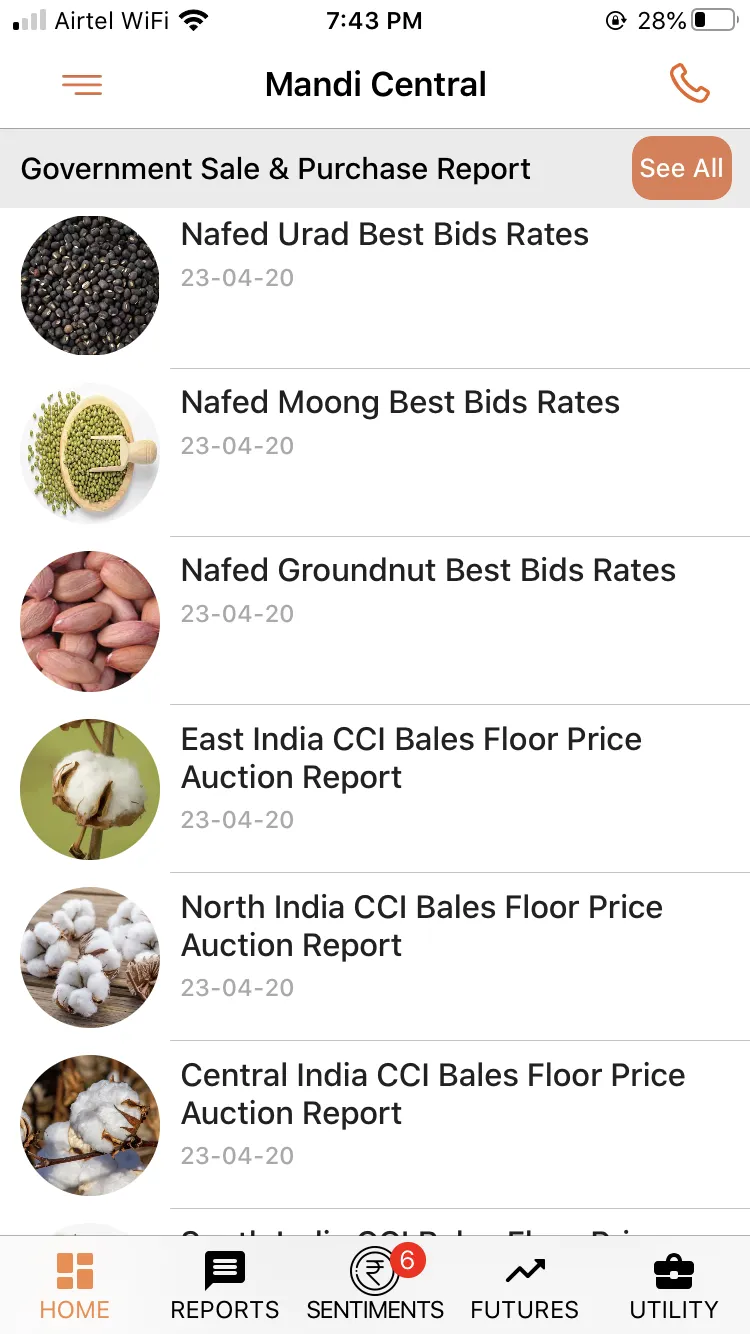The image size is (750, 1334).
Task: Open Nafed Groundnut Best Bids Rates
Action: pyautogui.click(x=427, y=571)
